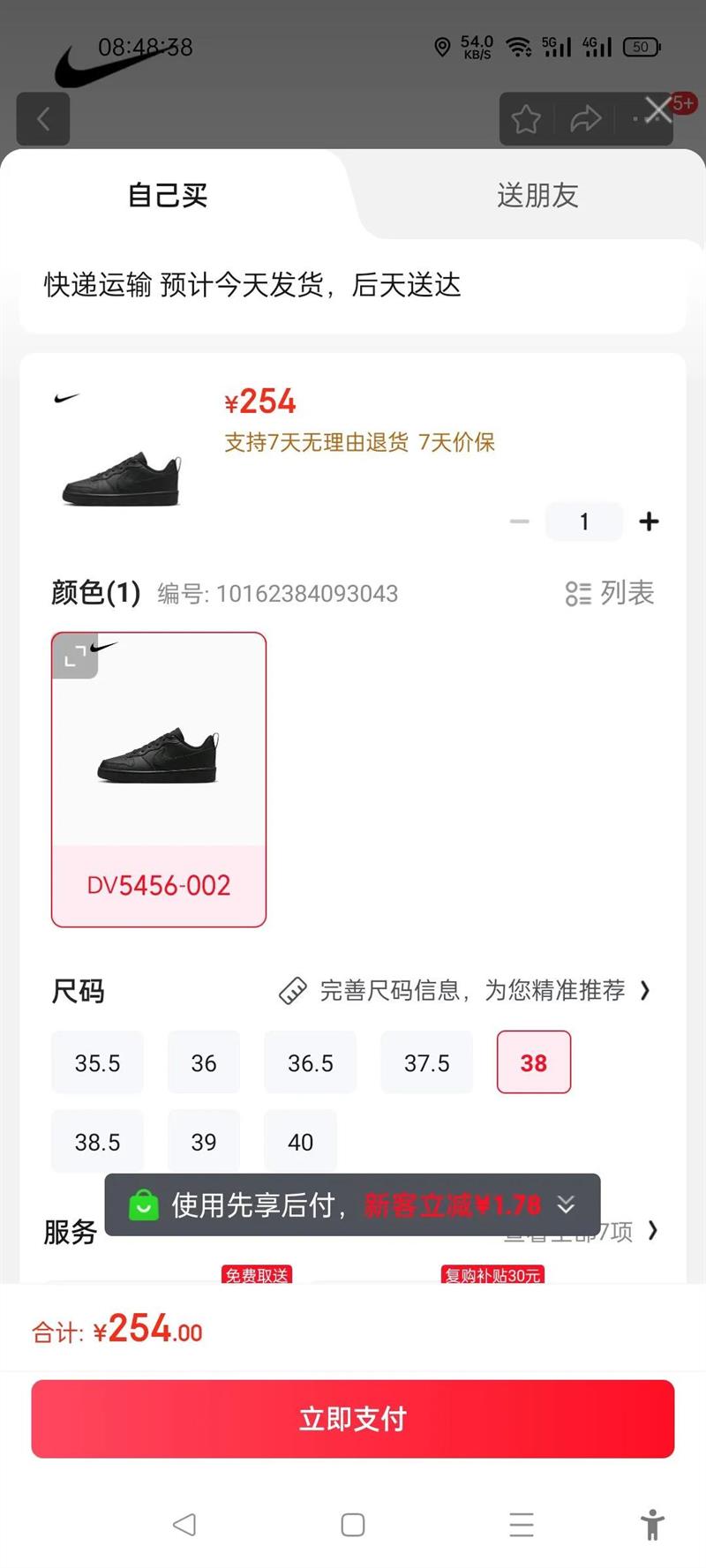
Task: Choose size 35.5
Action: (x=97, y=1062)
